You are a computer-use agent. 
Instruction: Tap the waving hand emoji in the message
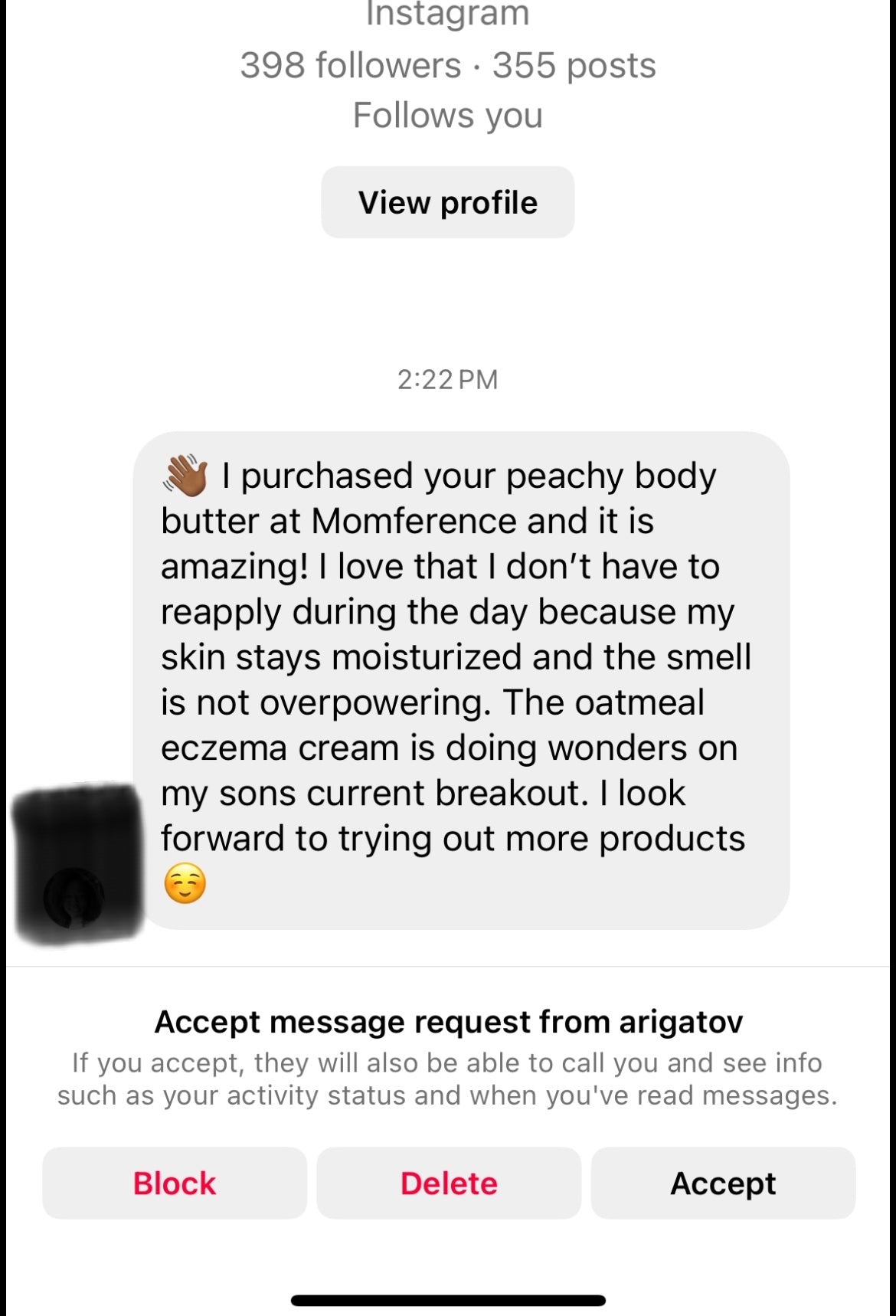pos(186,475)
